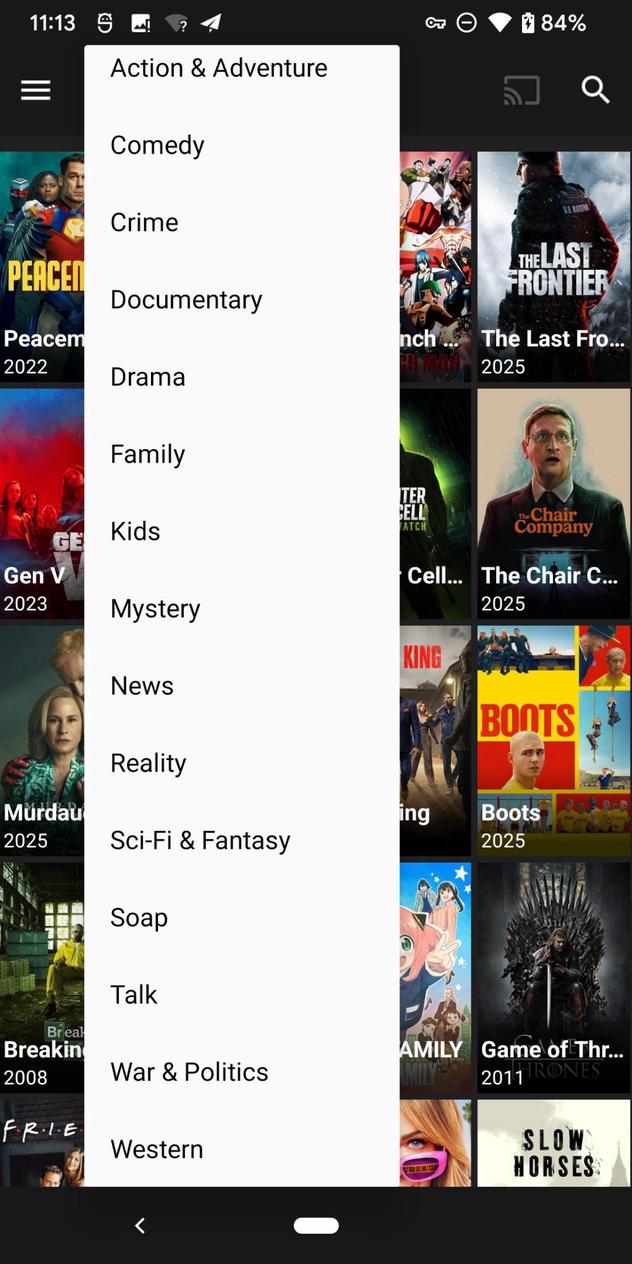Go back with the system back arrow
The height and width of the screenshot is (1264, 632).
click(x=140, y=1225)
